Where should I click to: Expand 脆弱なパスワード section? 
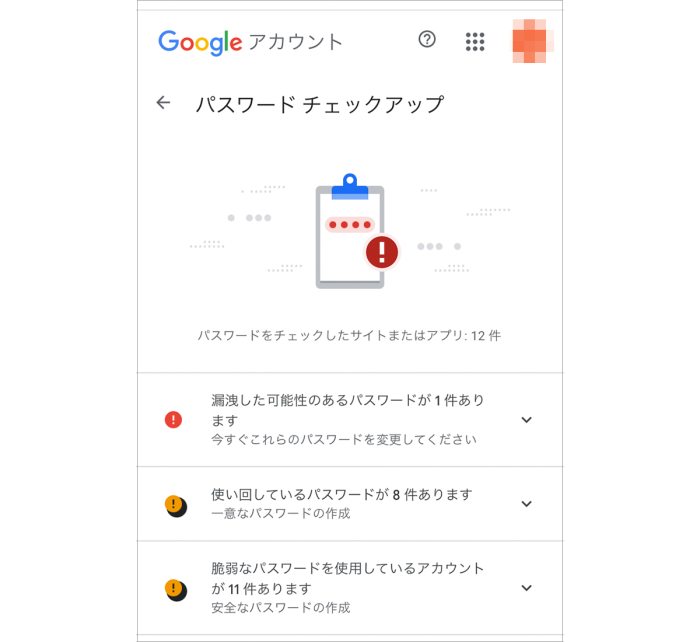(x=527, y=588)
